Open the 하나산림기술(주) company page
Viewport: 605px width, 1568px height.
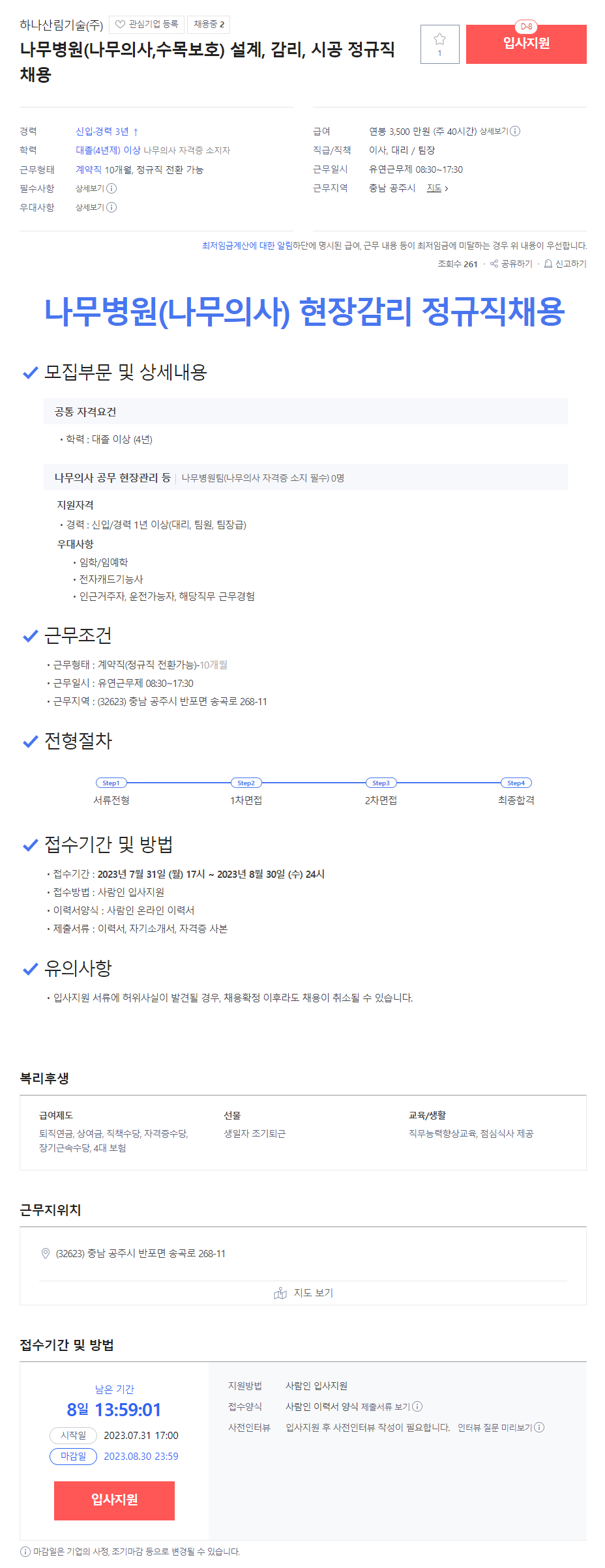point(61,25)
